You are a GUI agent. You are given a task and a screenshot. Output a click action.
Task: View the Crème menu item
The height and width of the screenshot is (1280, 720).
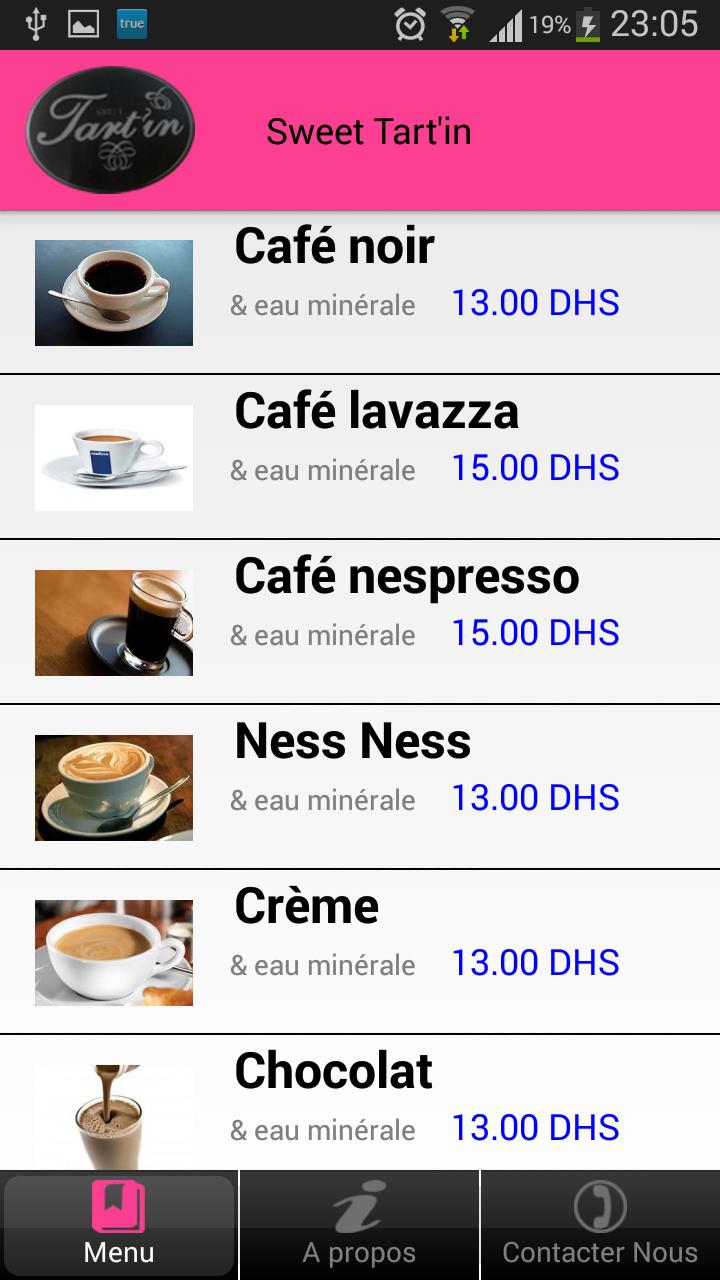click(360, 952)
